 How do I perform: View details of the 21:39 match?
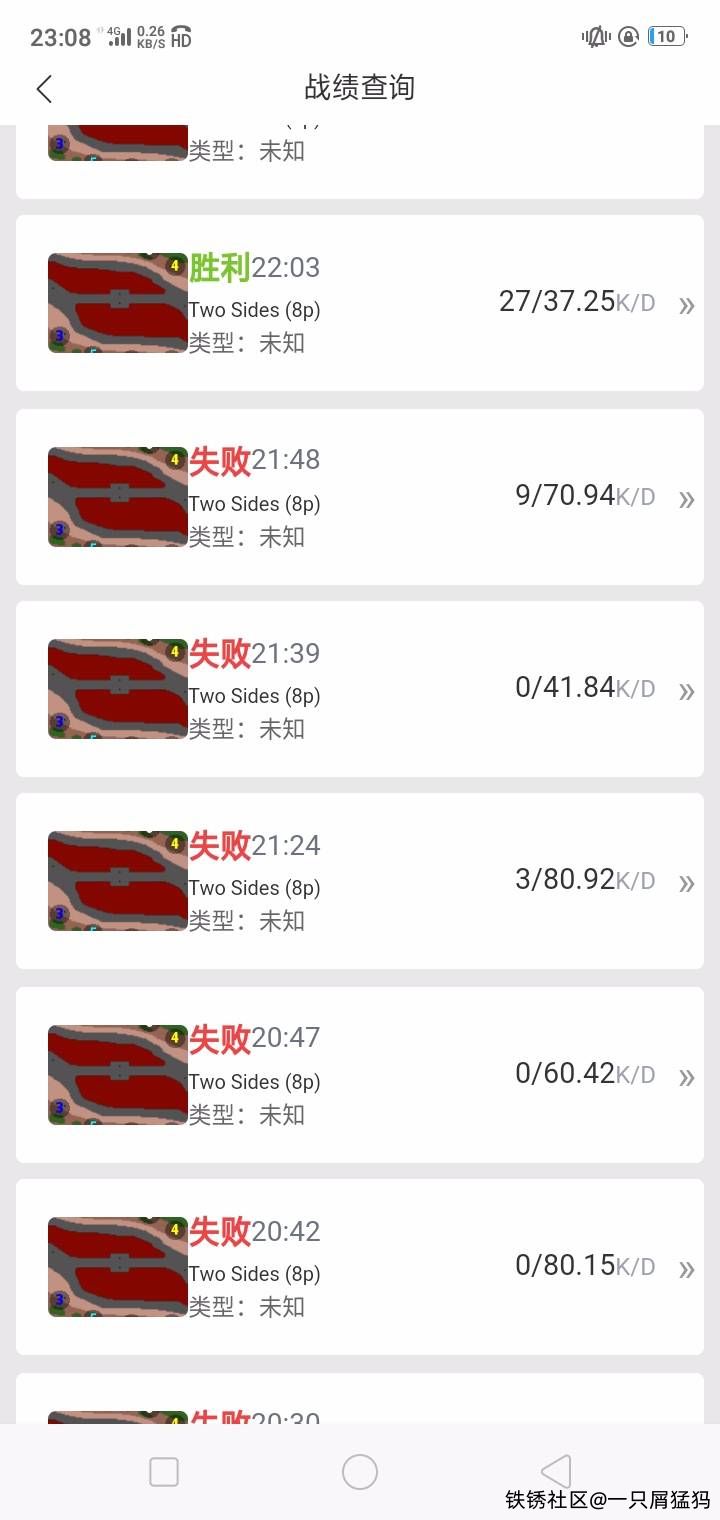point(360,689)
